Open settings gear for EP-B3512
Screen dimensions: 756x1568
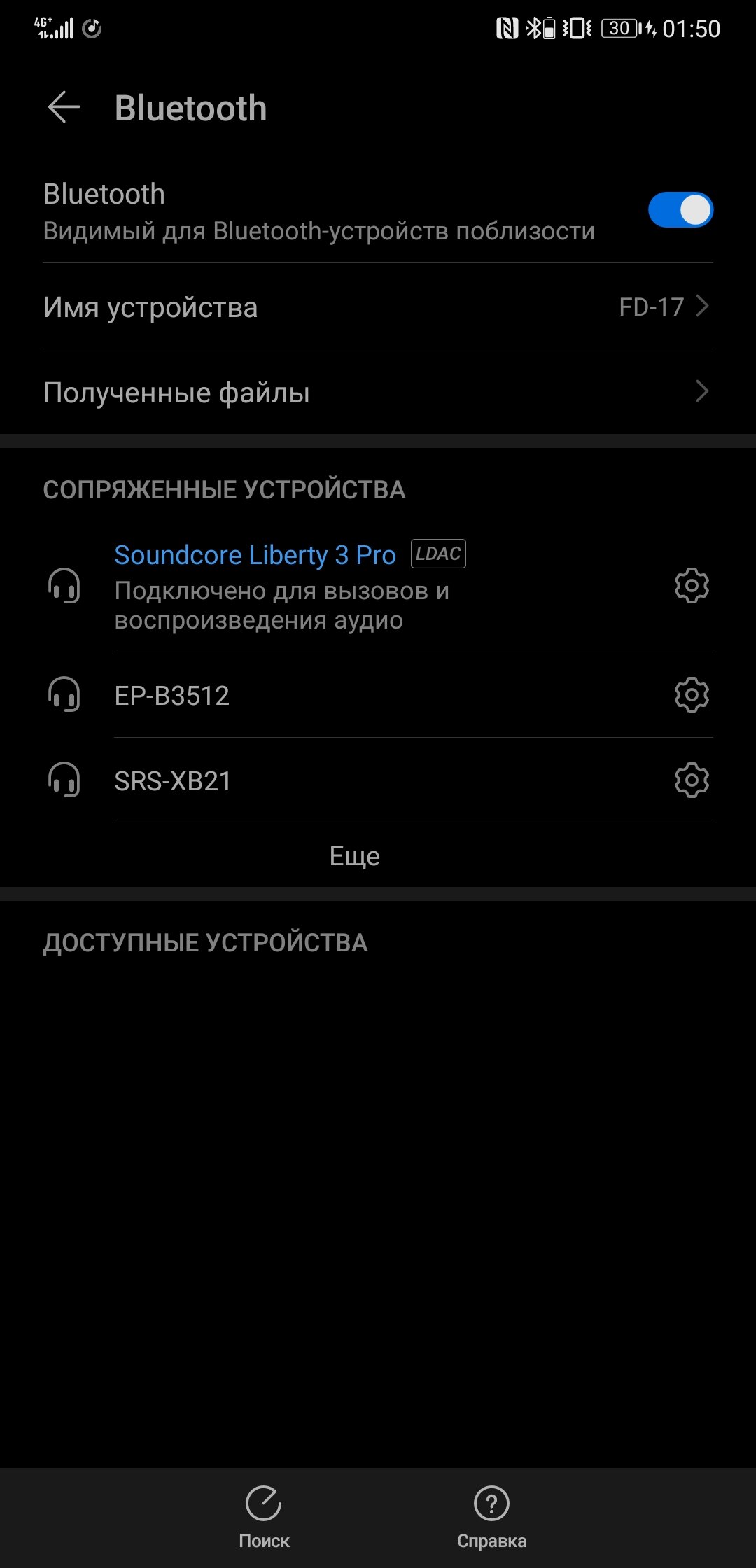(x=692, y=695)
